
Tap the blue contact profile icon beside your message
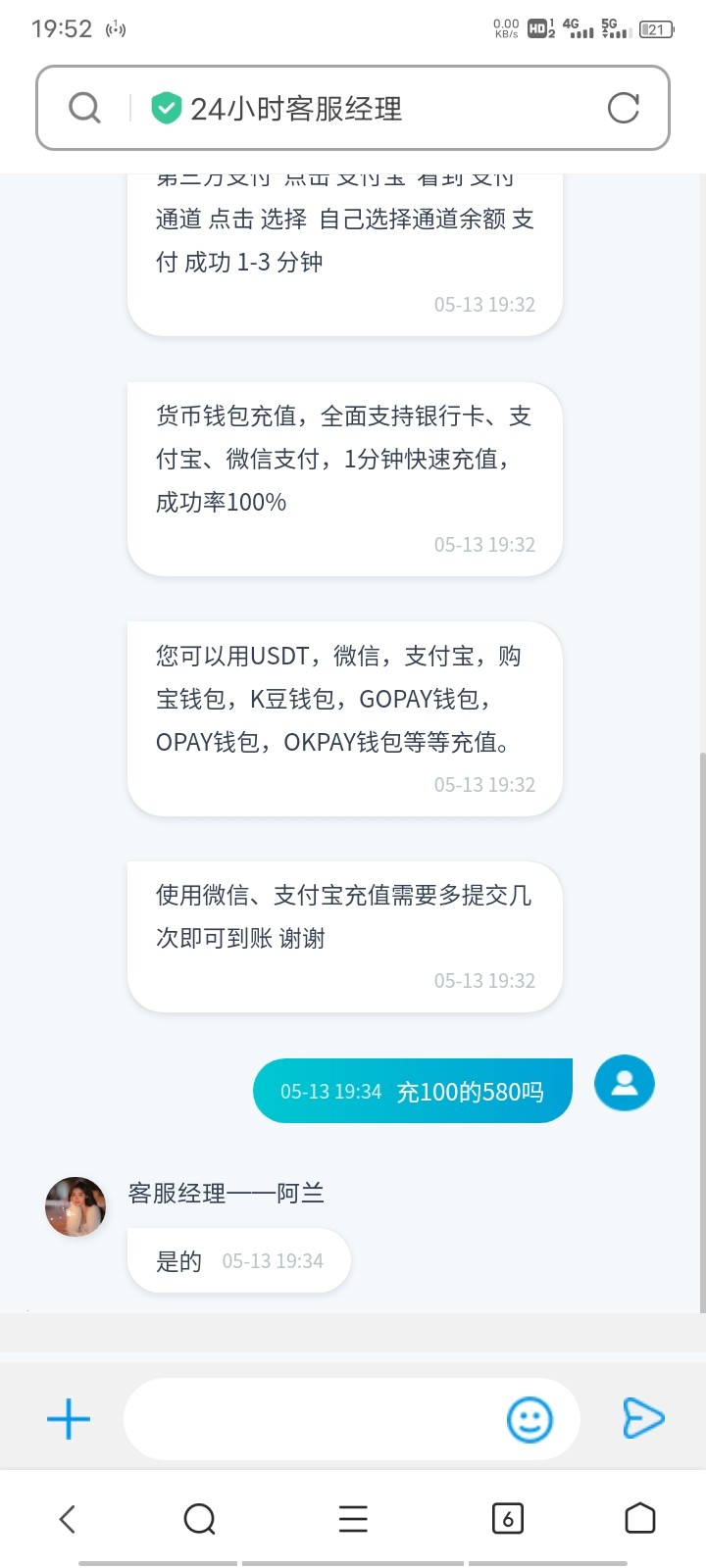624,1083
